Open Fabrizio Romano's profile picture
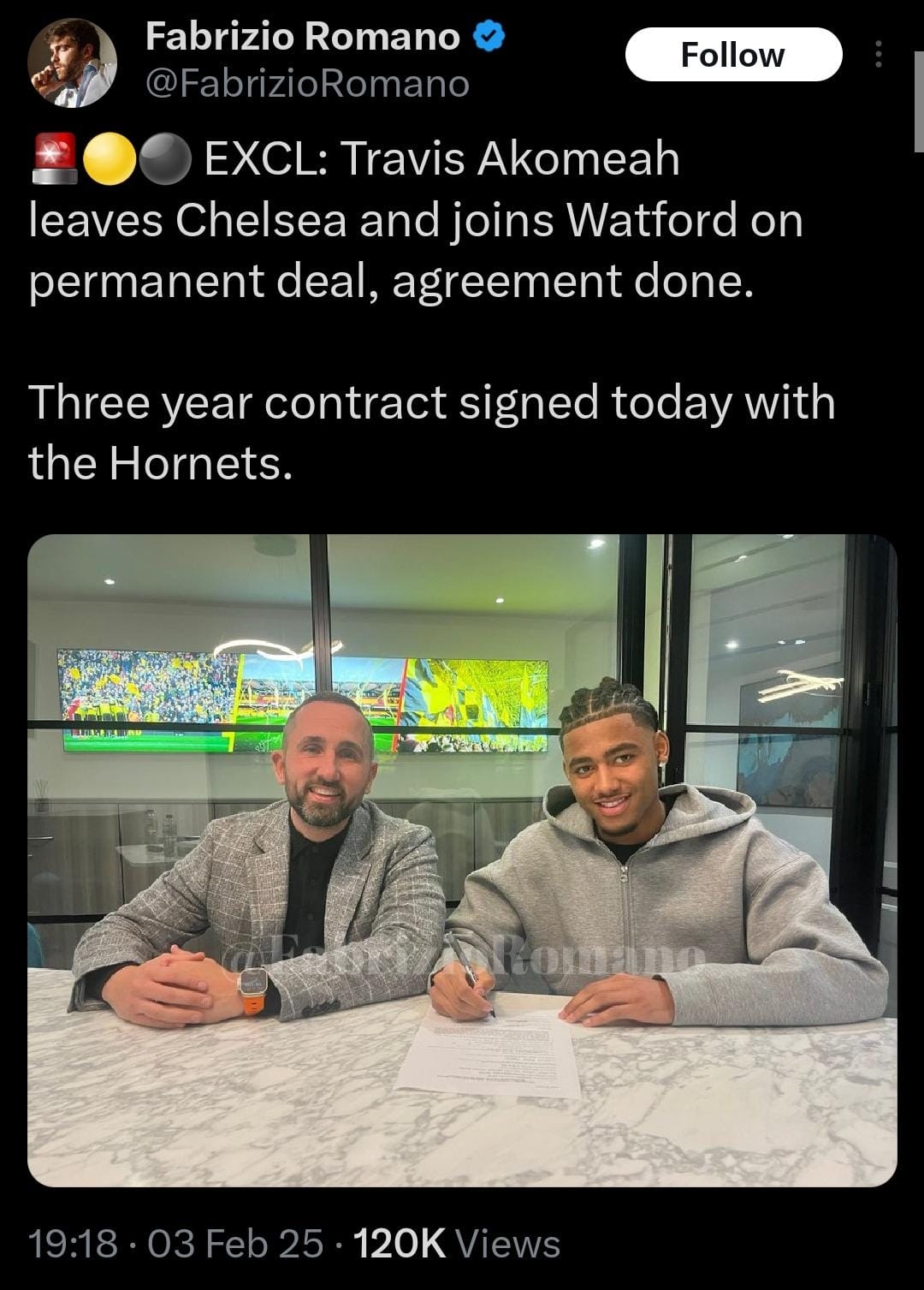The width and height of the screenshot is (924, 1290). pyautogui.click(x=72, y=62)
